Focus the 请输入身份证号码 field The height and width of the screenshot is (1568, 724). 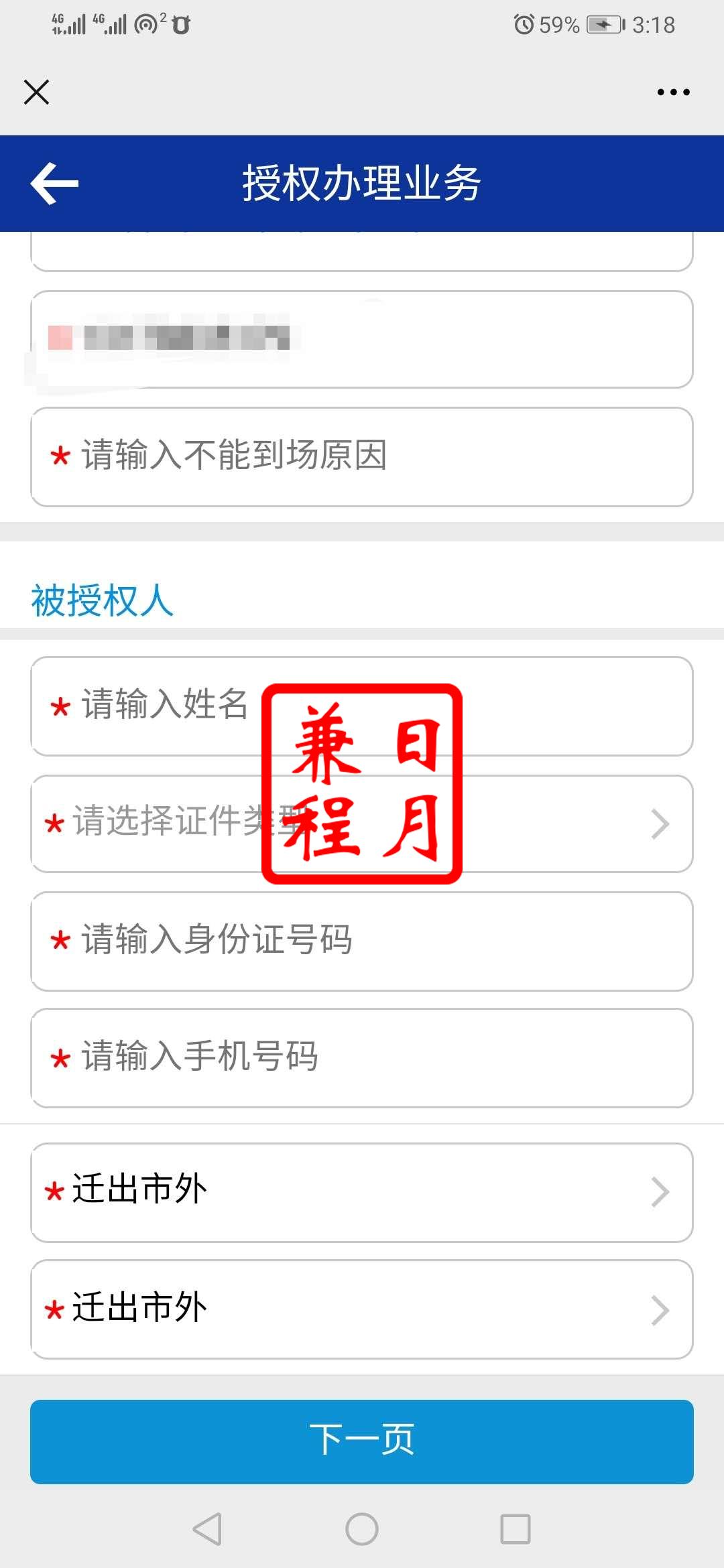[x=362, y=941]
